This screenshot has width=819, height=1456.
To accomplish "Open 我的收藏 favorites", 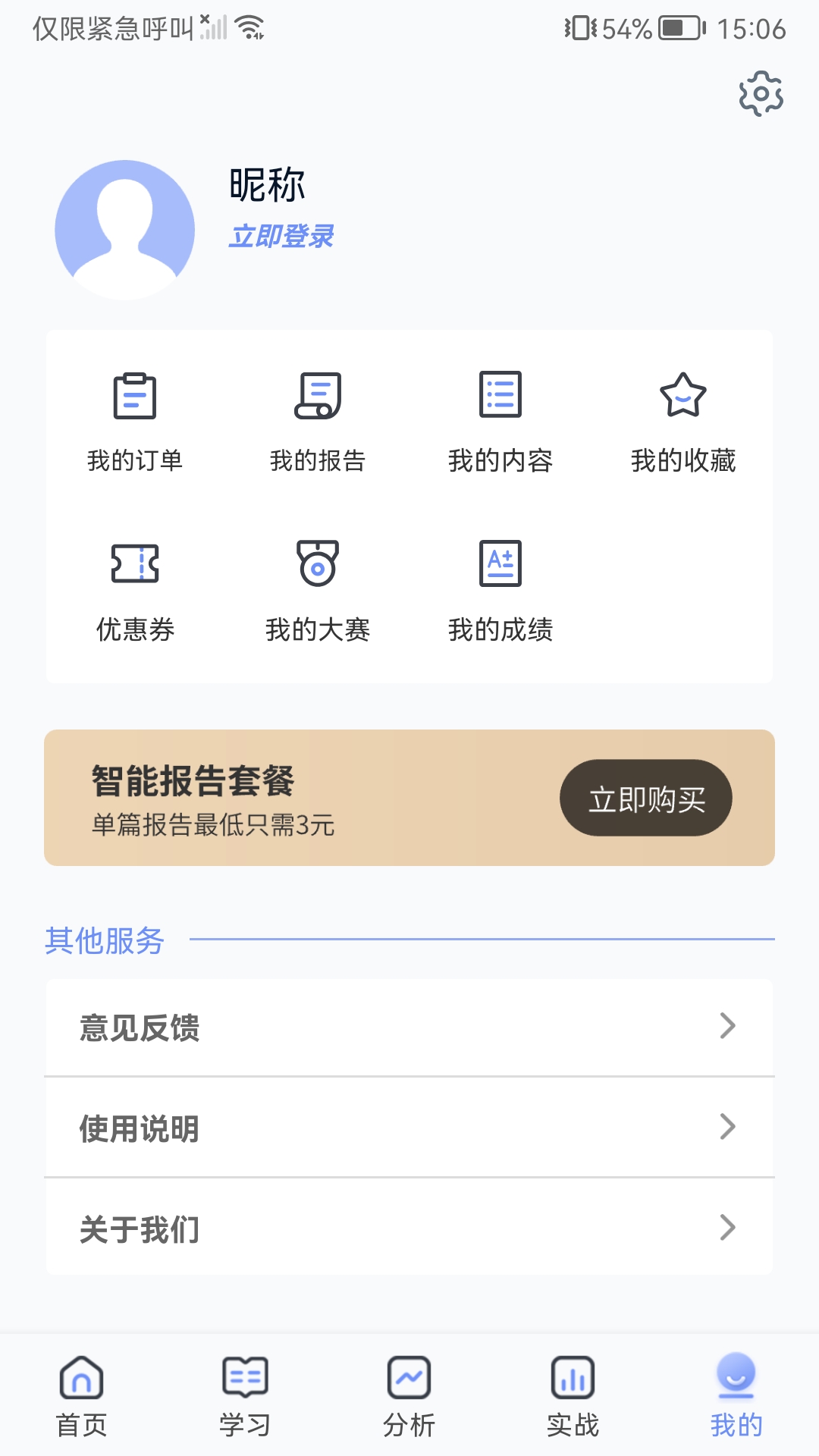I will point(683,422).
